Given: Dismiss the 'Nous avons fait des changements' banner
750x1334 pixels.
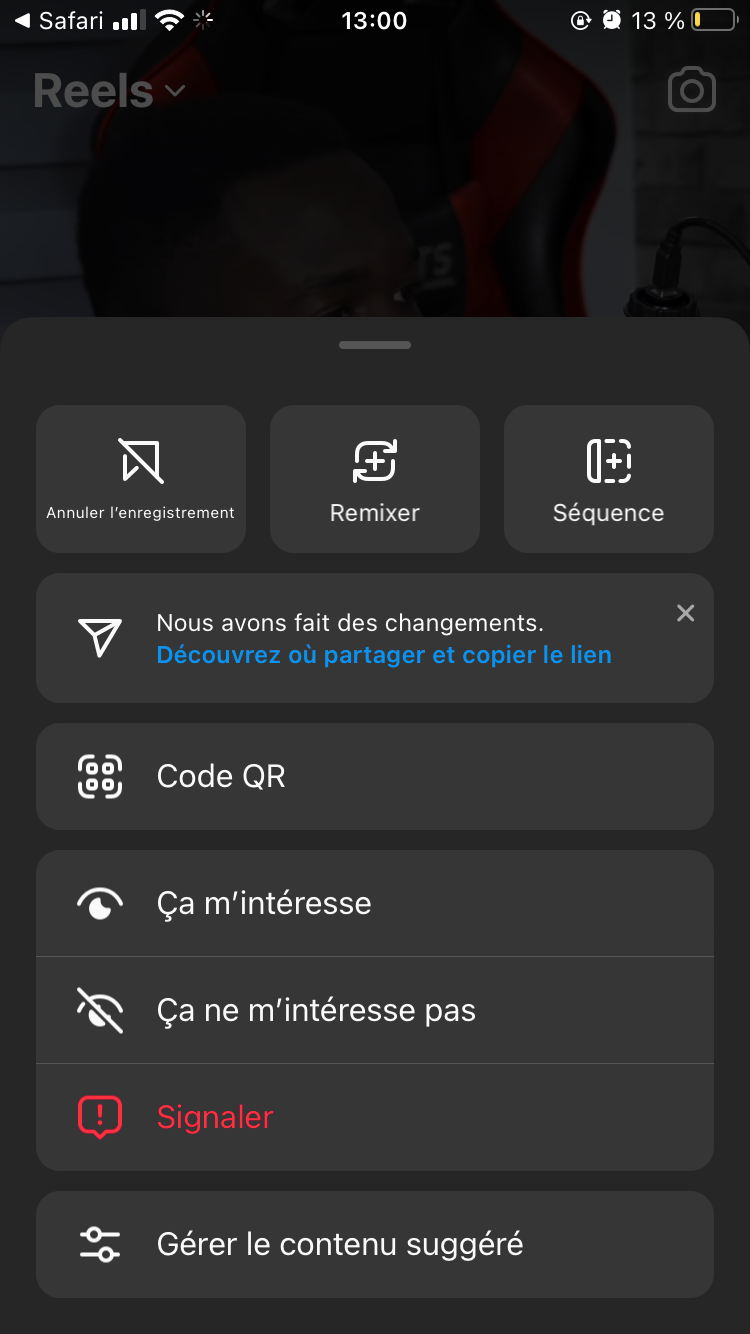Looking at the screenshot, I should tap(685, 613).
